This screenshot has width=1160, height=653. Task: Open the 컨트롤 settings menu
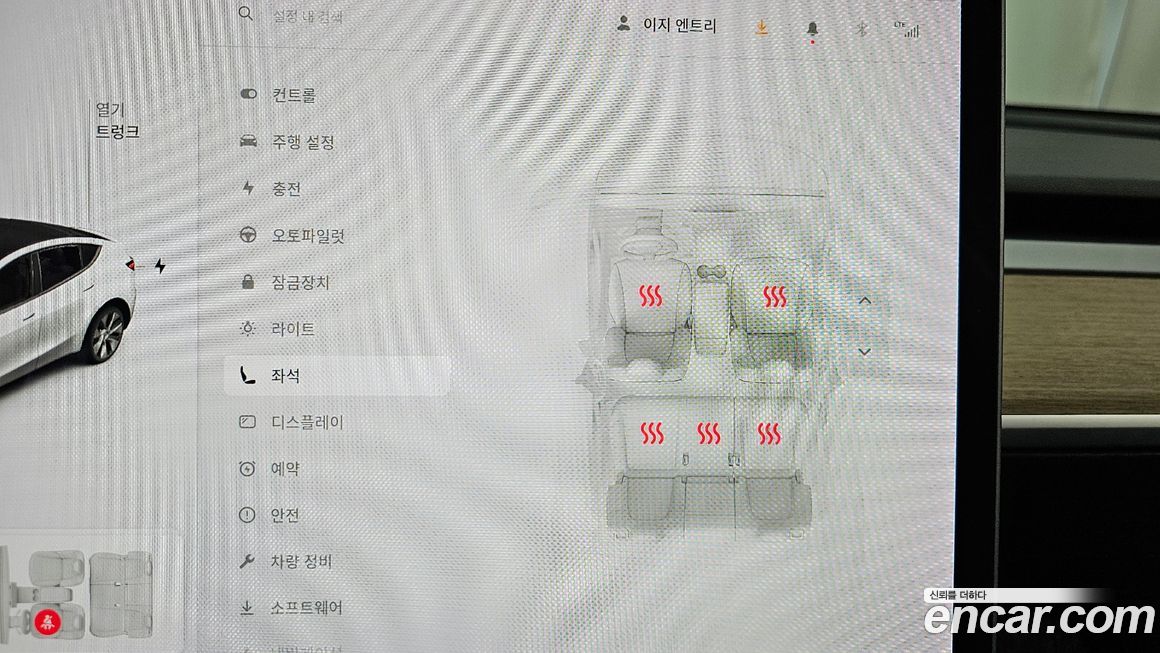[x=292, y=95]
